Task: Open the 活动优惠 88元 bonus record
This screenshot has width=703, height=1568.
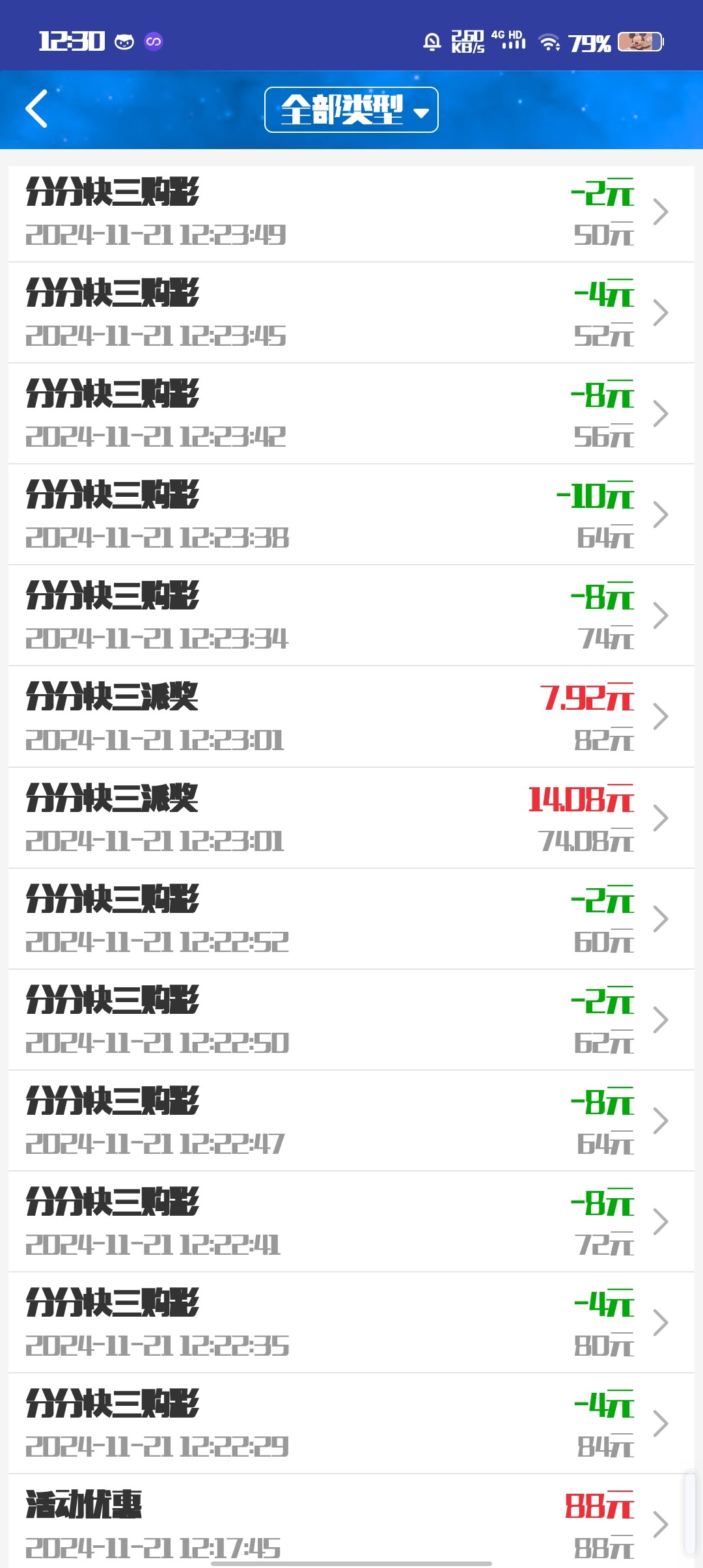Action: click(351, 1522)
